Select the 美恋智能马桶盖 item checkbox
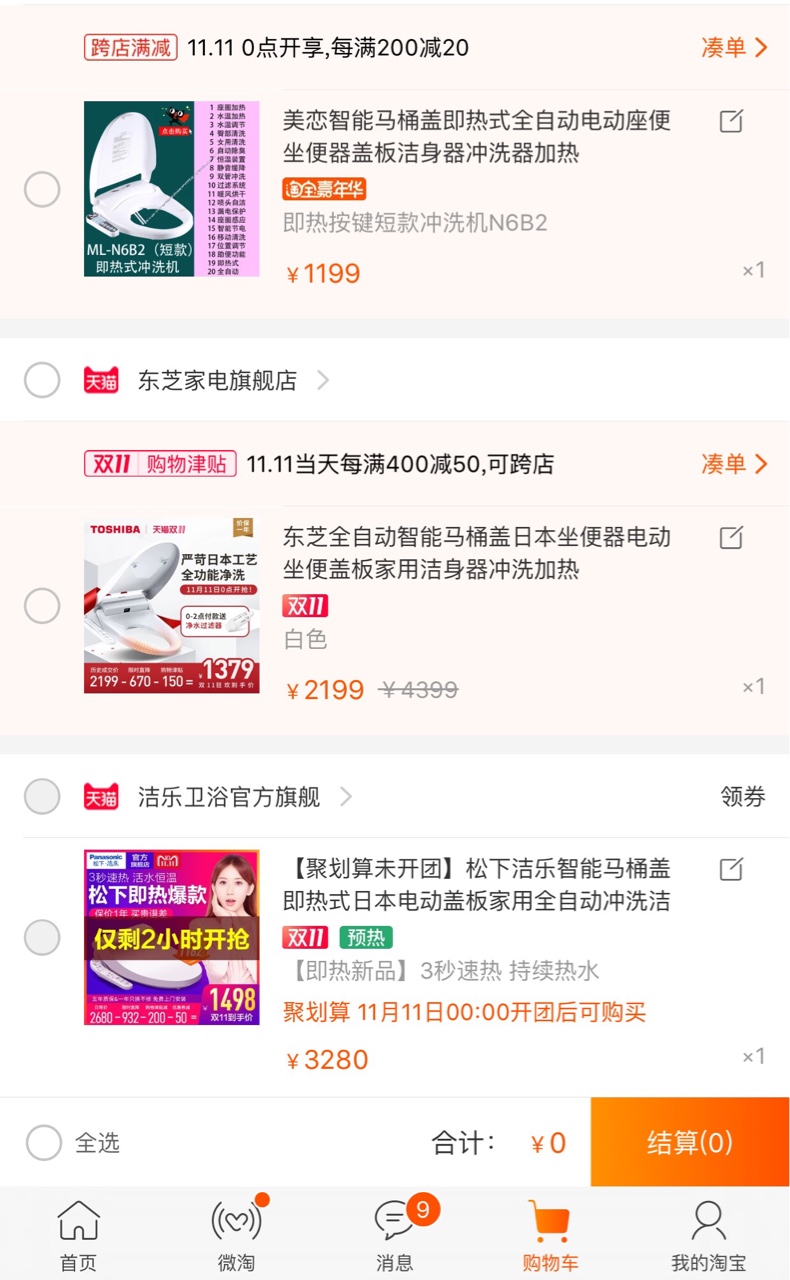The width and height of the screenshot is (790, 1280). [42, 189]
